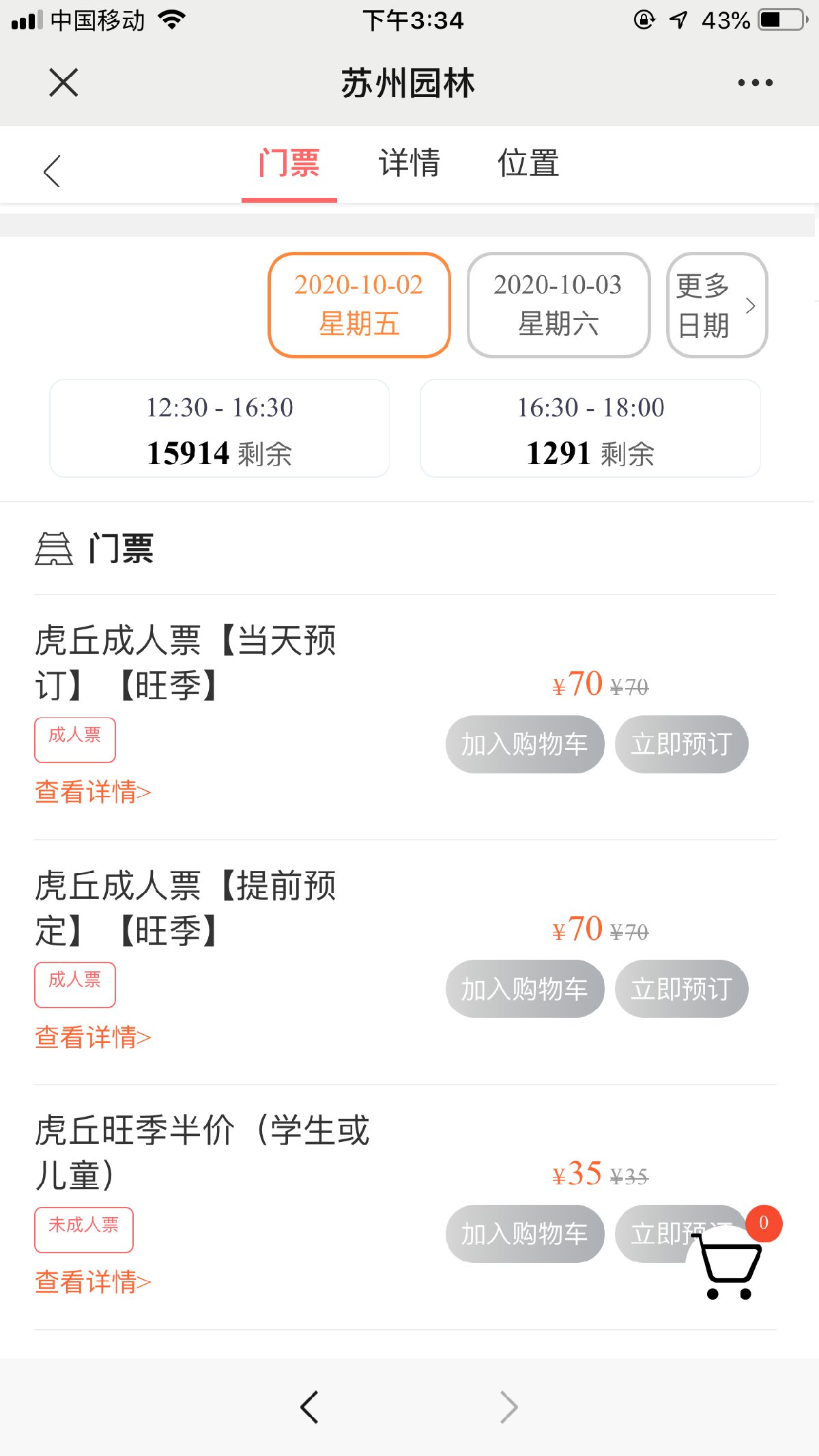This screenshot has height=1456, width=819.
Task: Book 虎丘成人票【当天预订】 with 立即预订
Action: point(681,744)
